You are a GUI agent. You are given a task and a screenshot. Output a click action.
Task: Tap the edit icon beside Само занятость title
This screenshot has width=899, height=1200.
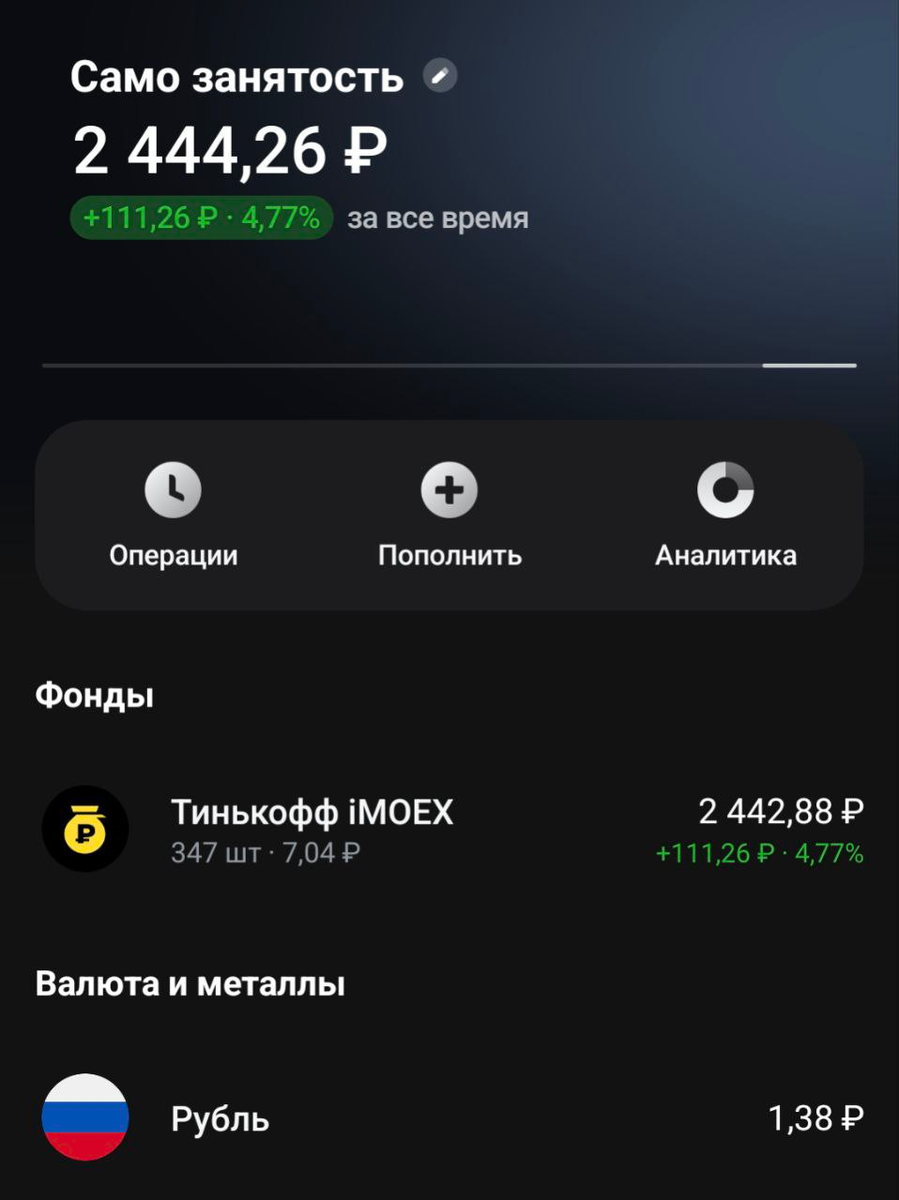point(438,74)
